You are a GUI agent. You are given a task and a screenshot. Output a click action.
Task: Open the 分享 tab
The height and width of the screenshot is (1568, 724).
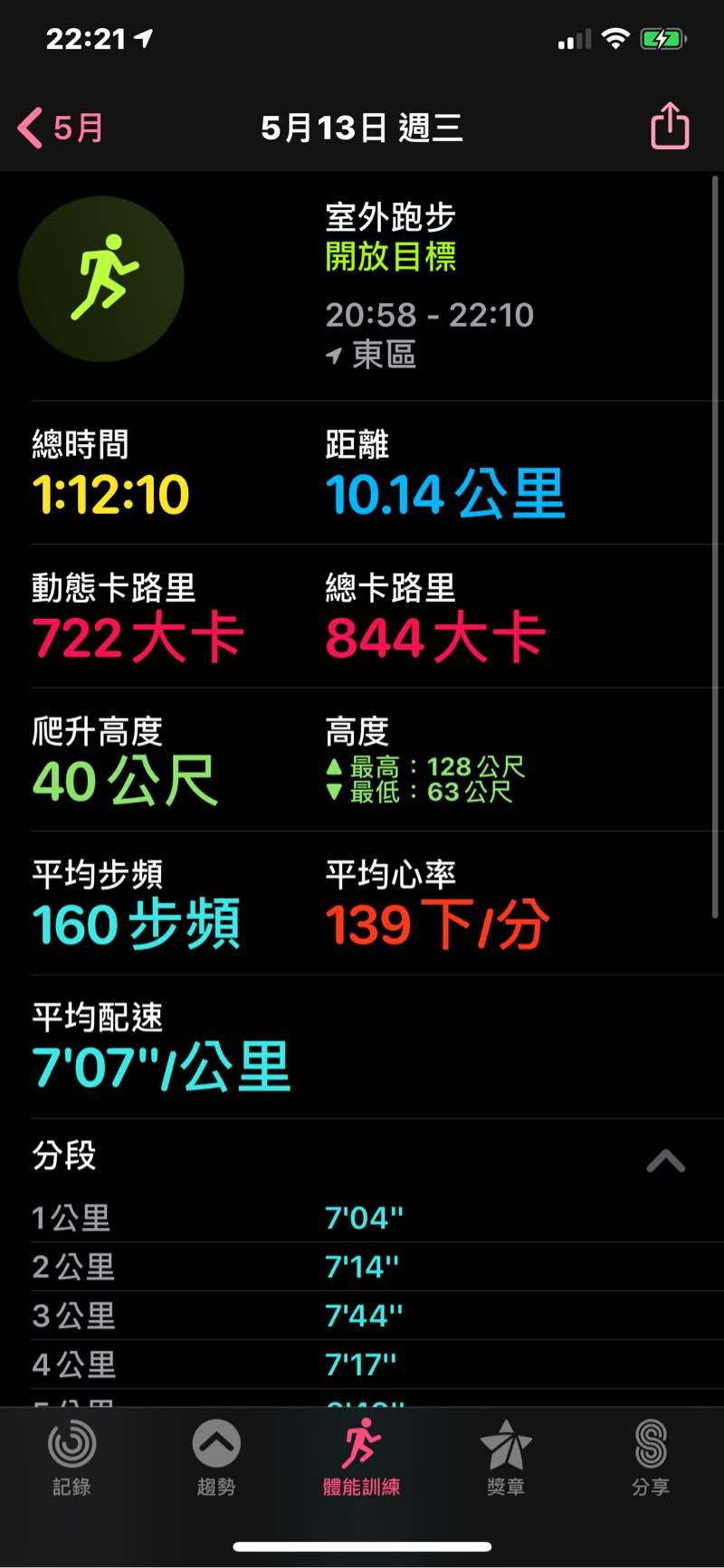[x=651, y=1457]
